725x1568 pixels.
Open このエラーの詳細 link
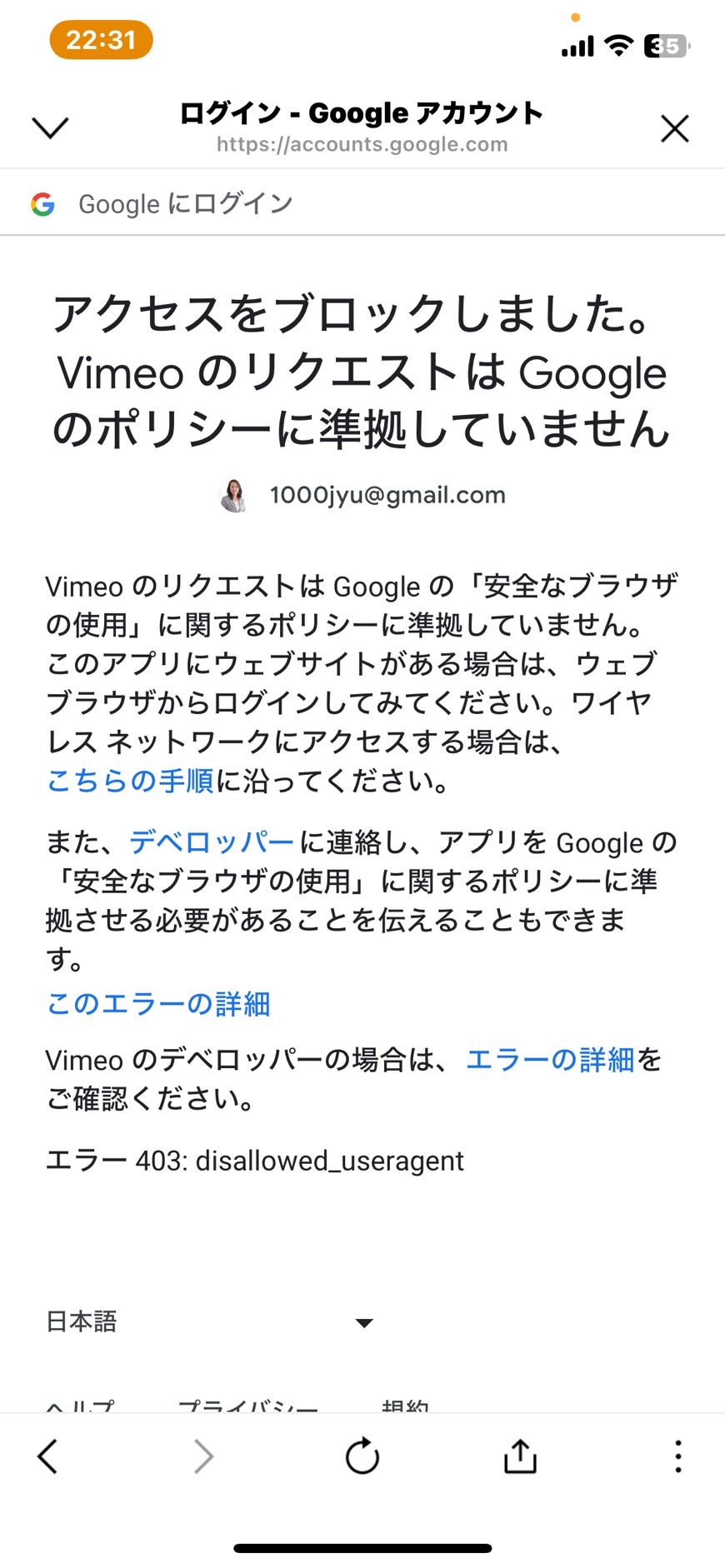pos(158,1003)
